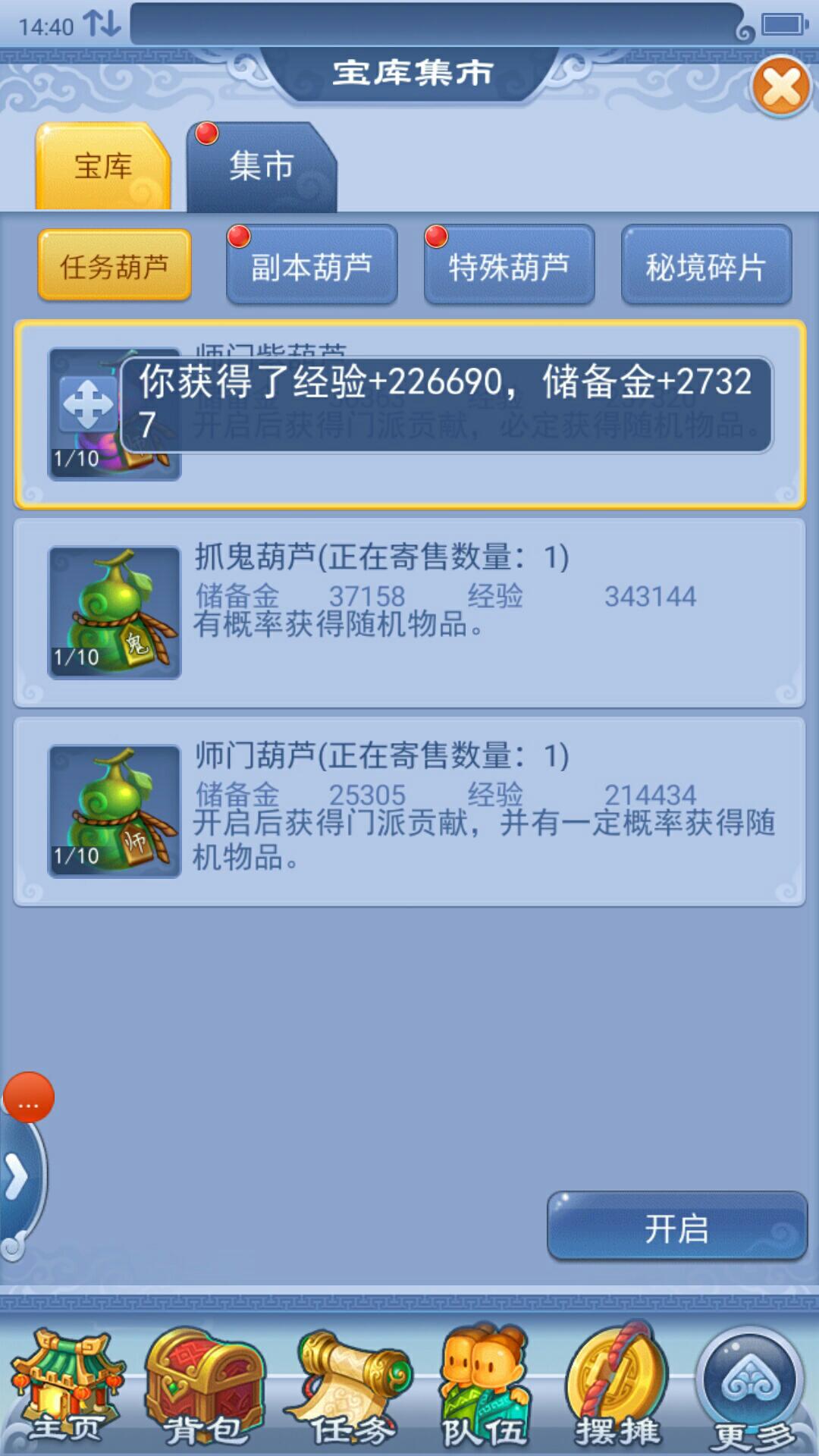This screenshot has height=1456, width=819.
Task: Open the 摆摊 stall
Action: (617, 1389)
